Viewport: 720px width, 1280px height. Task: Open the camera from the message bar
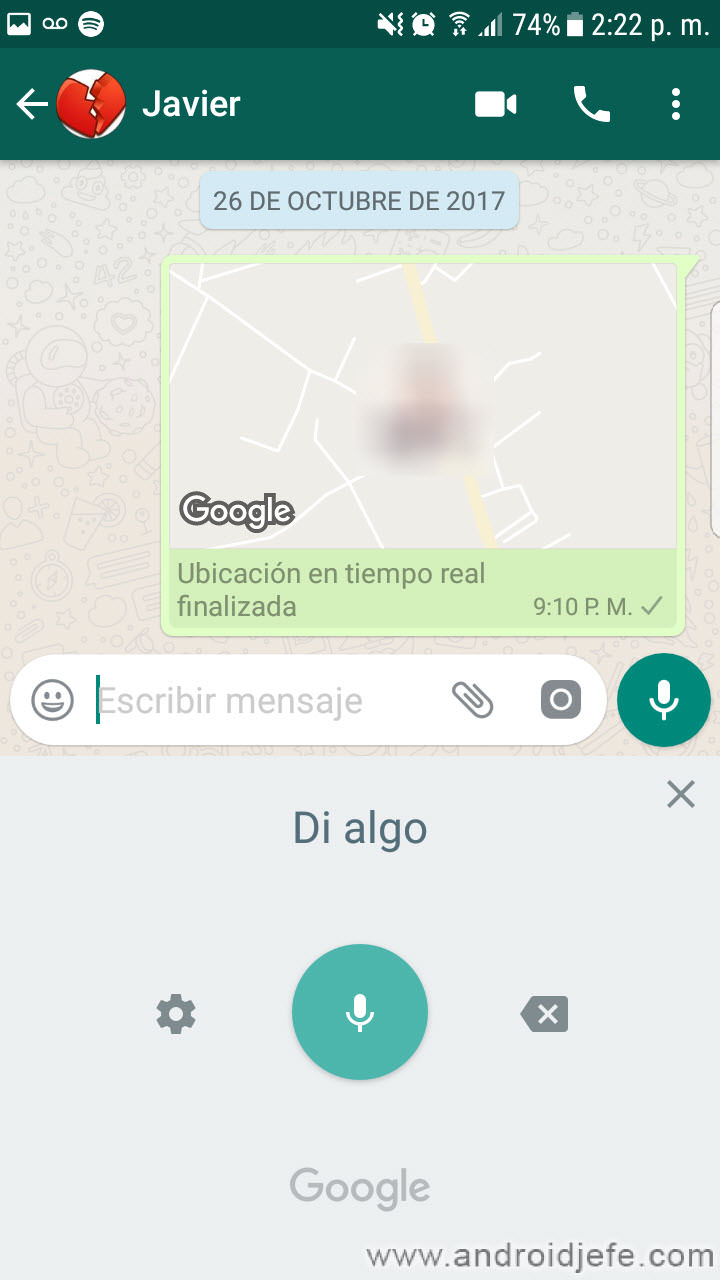tap(561, 700)
